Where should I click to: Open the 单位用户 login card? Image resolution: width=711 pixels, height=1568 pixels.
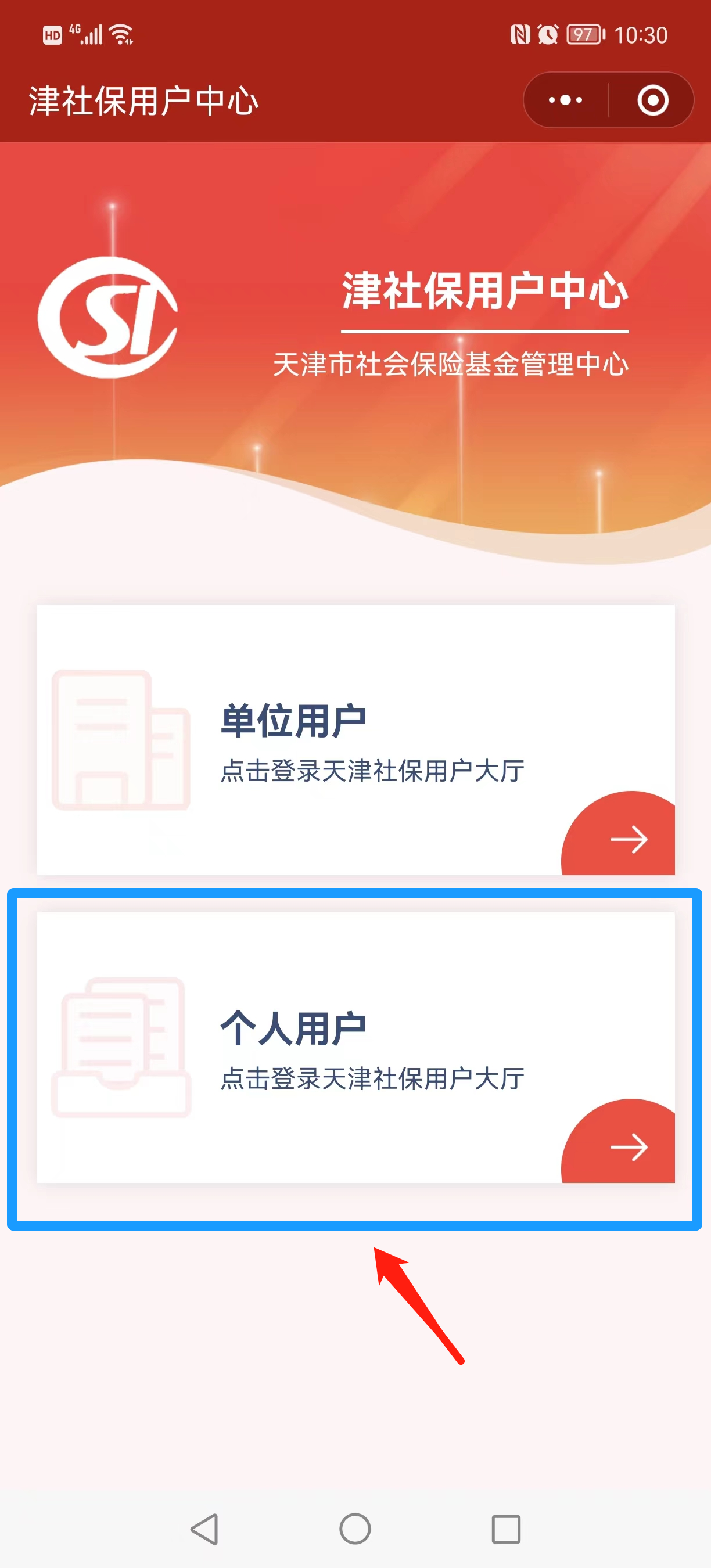(355, 739)
